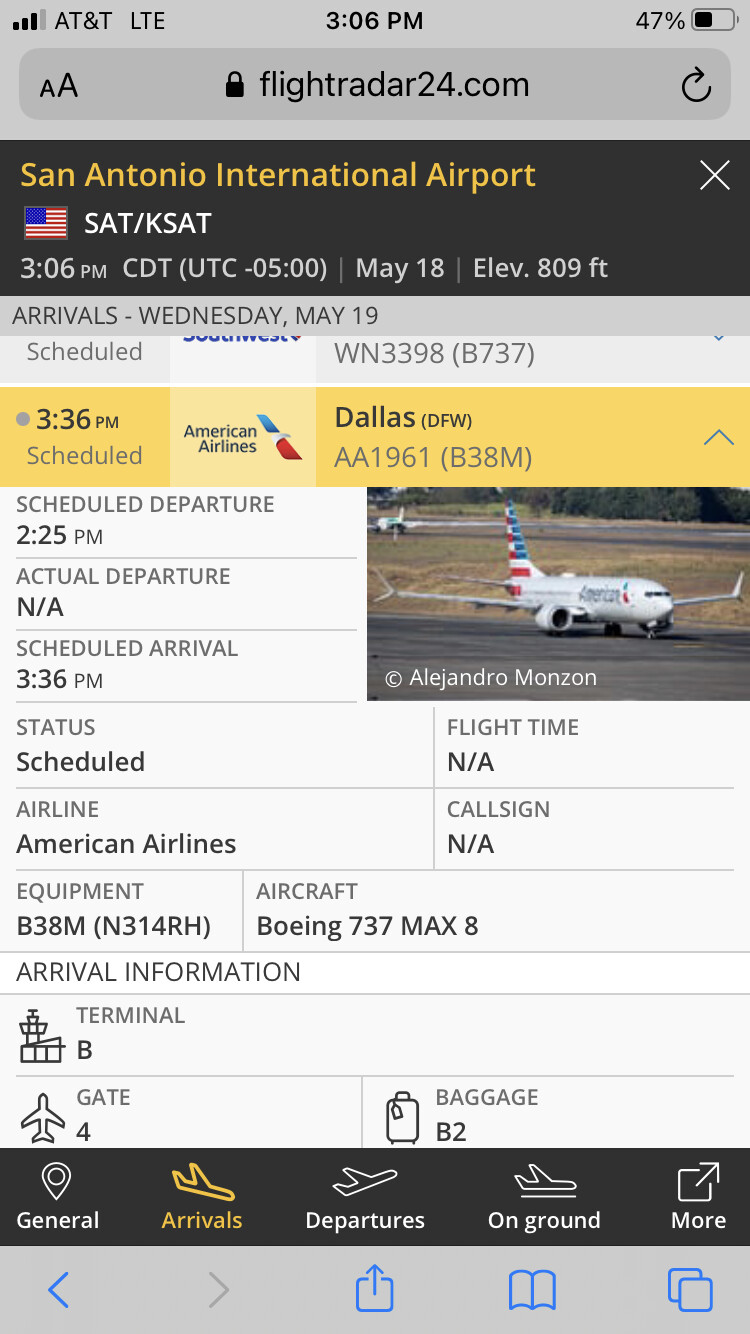Close the San Antonio airport panel

[x=714, y=176]
